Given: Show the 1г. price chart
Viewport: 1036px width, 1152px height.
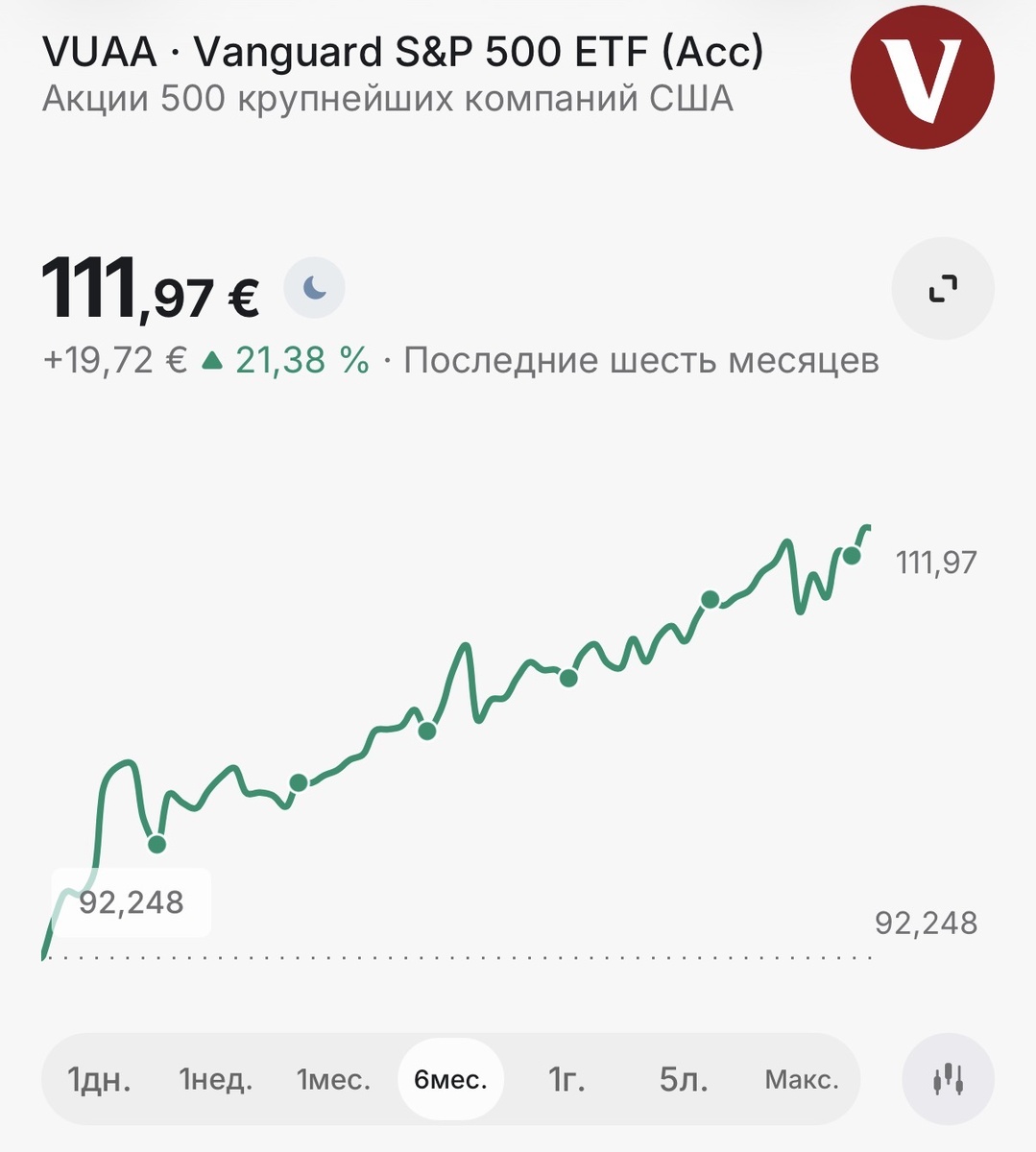Looking at the screenshot, I should point(566,1079).
